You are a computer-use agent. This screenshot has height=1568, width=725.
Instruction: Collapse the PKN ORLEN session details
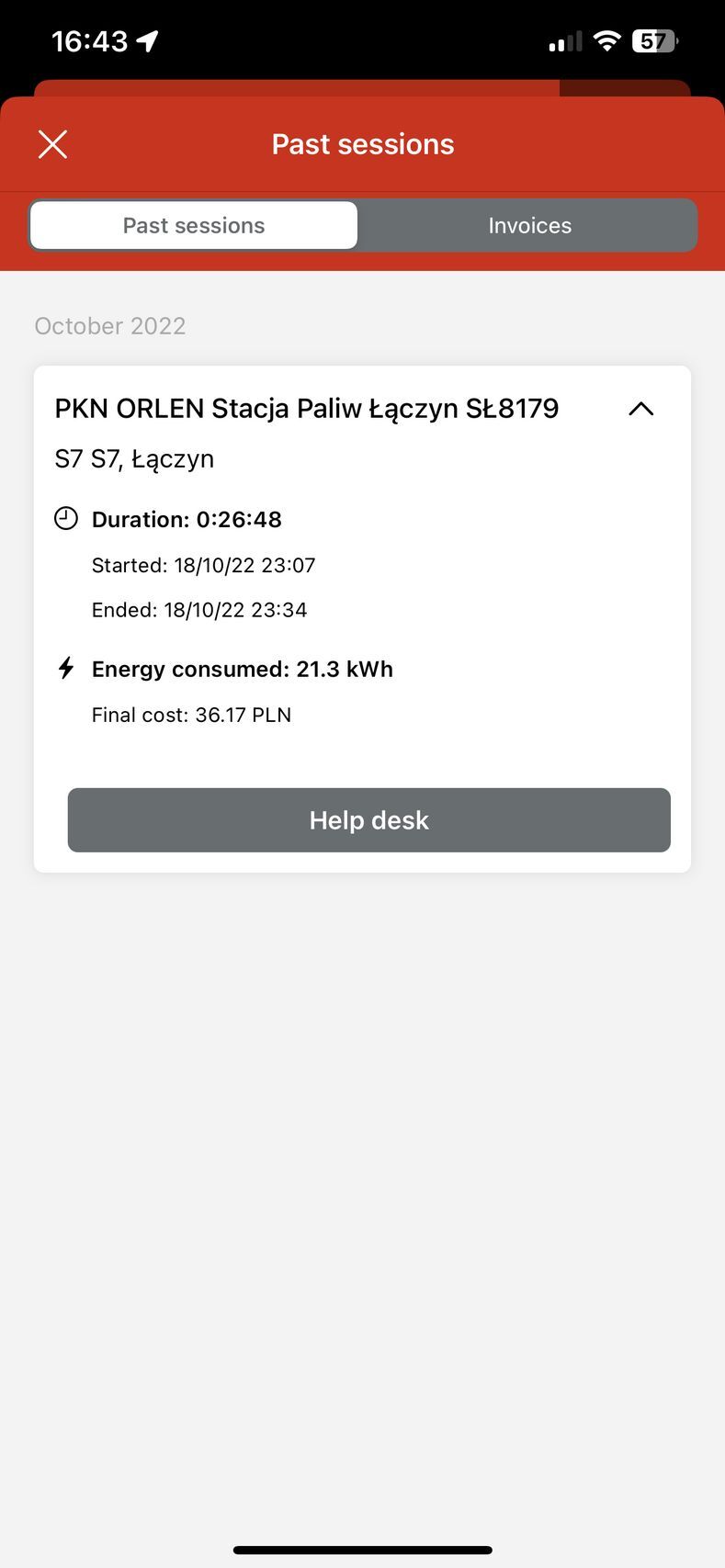tap(640, 409)
